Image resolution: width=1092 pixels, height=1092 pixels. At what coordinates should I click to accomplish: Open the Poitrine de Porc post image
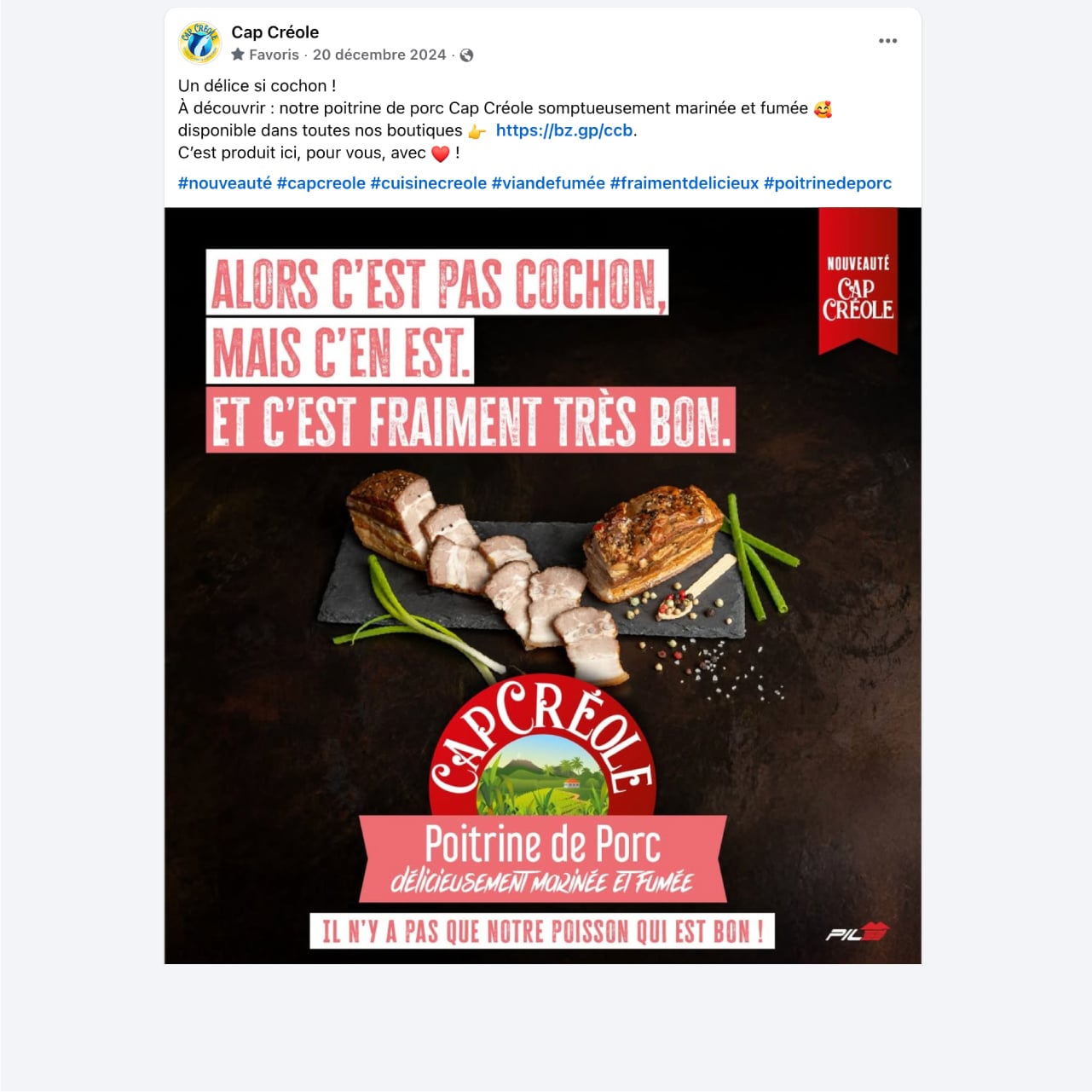tap(542, 586)
